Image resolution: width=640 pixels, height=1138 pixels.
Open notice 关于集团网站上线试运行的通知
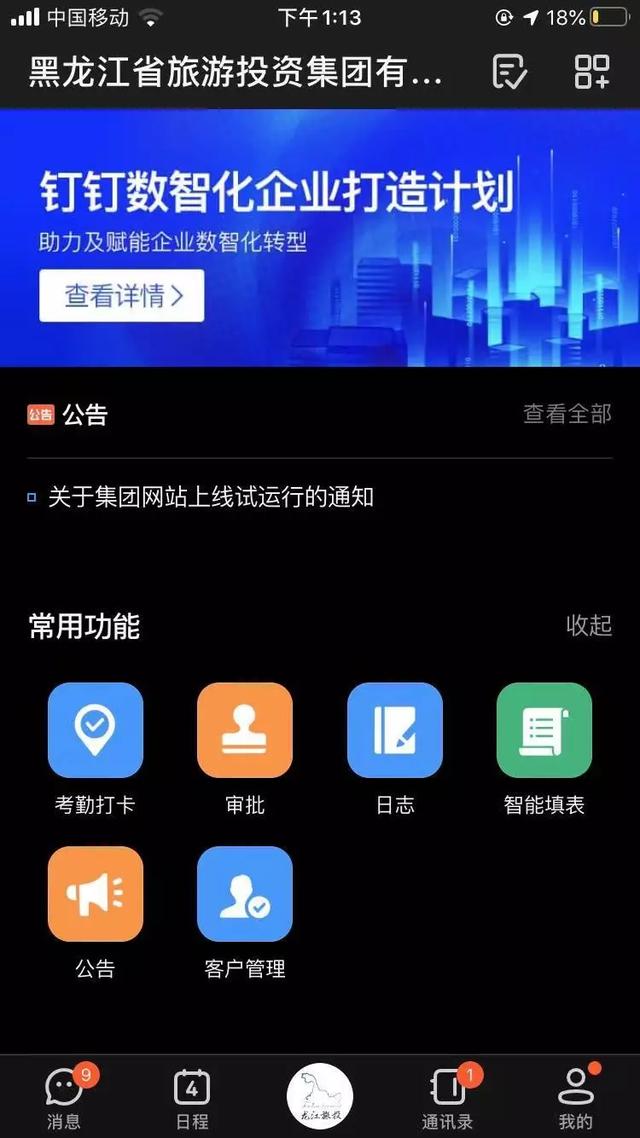click(210, 497)
